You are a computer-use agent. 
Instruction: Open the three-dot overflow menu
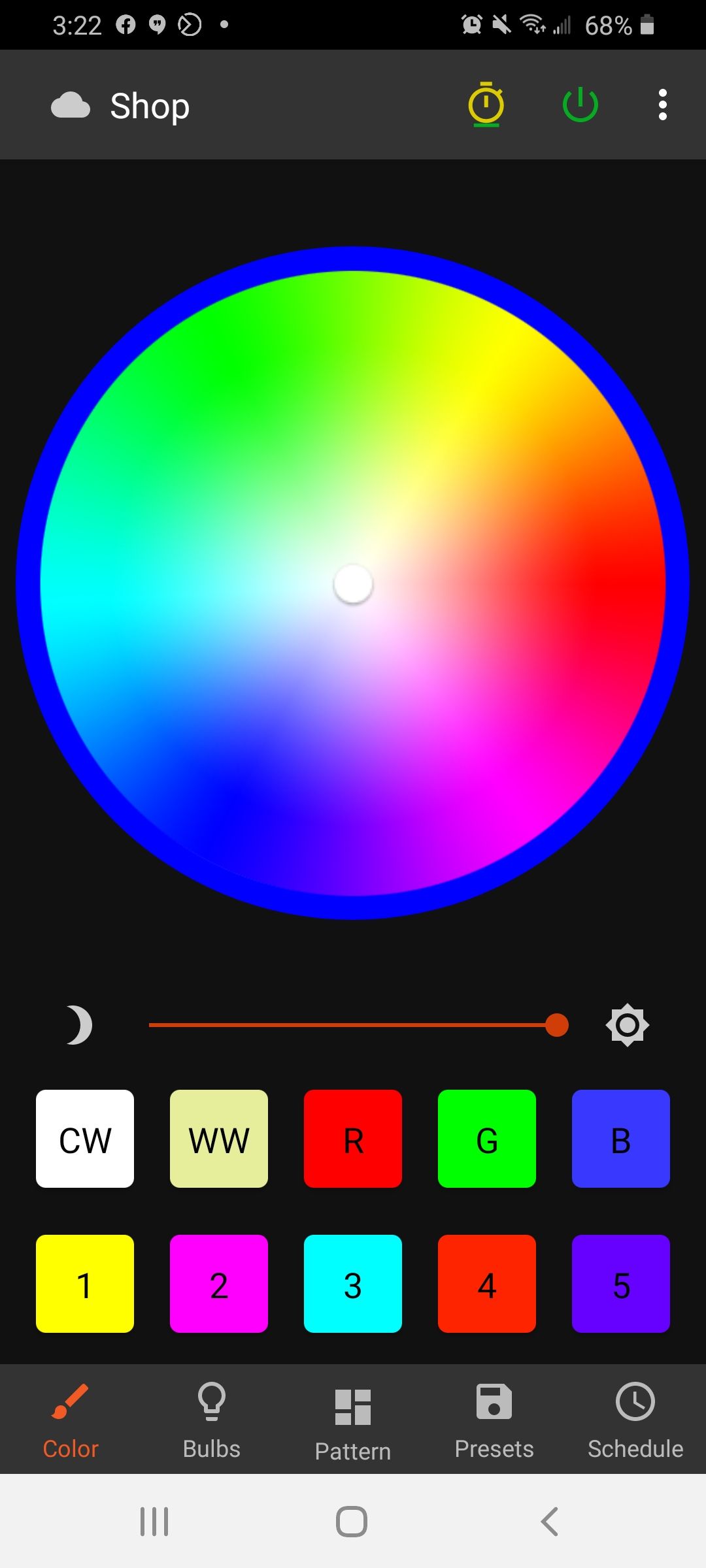[x=662, y=105]
